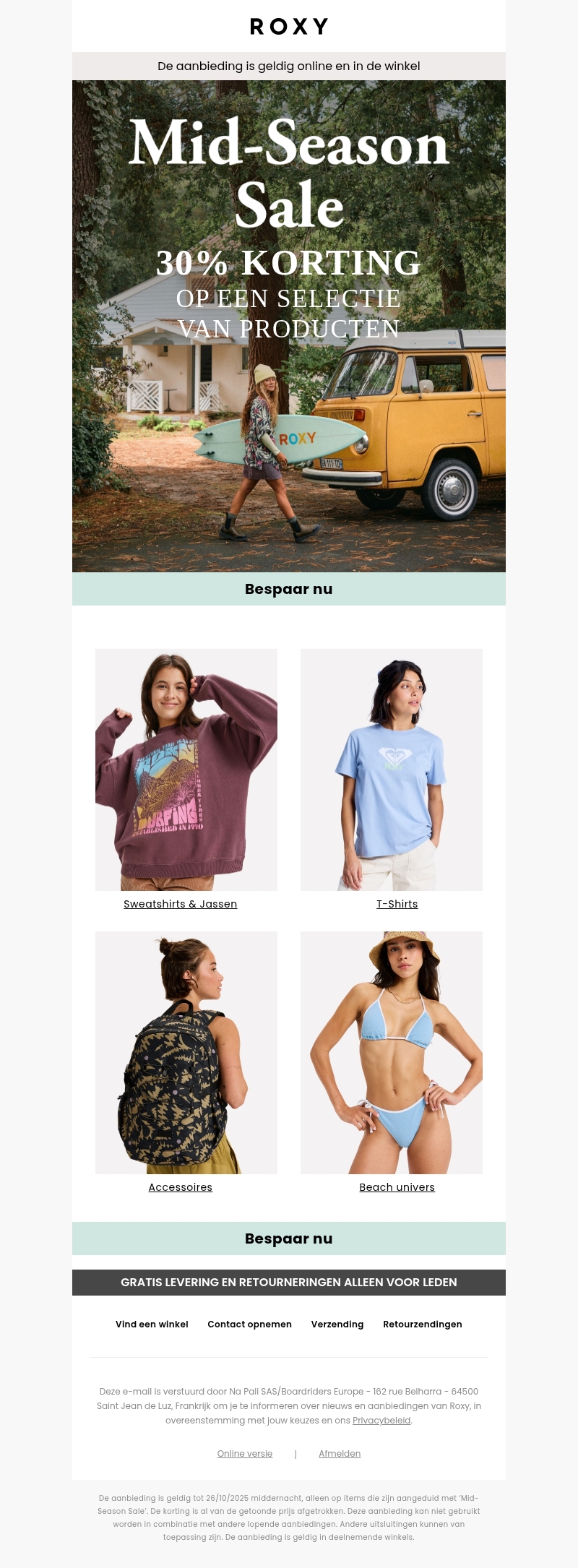Tap Afmelden to unsubscribe
Image resolution: width=578 pixels, height=1568 pixels.
340,1454
